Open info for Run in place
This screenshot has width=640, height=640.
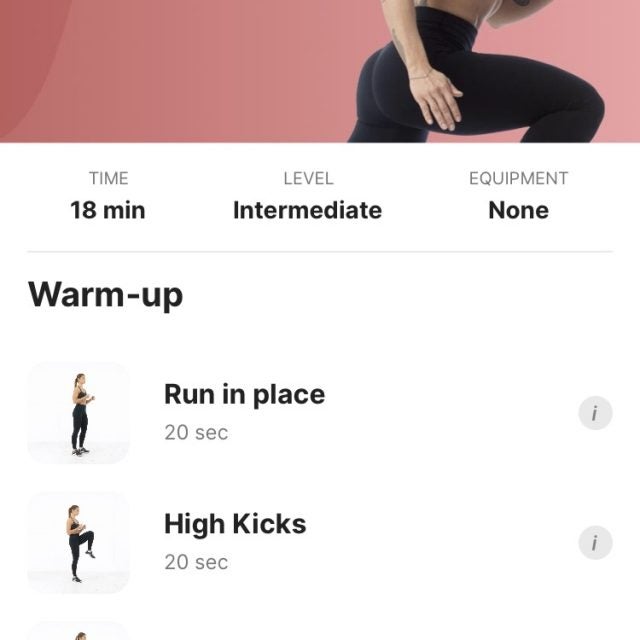[595, 412]
